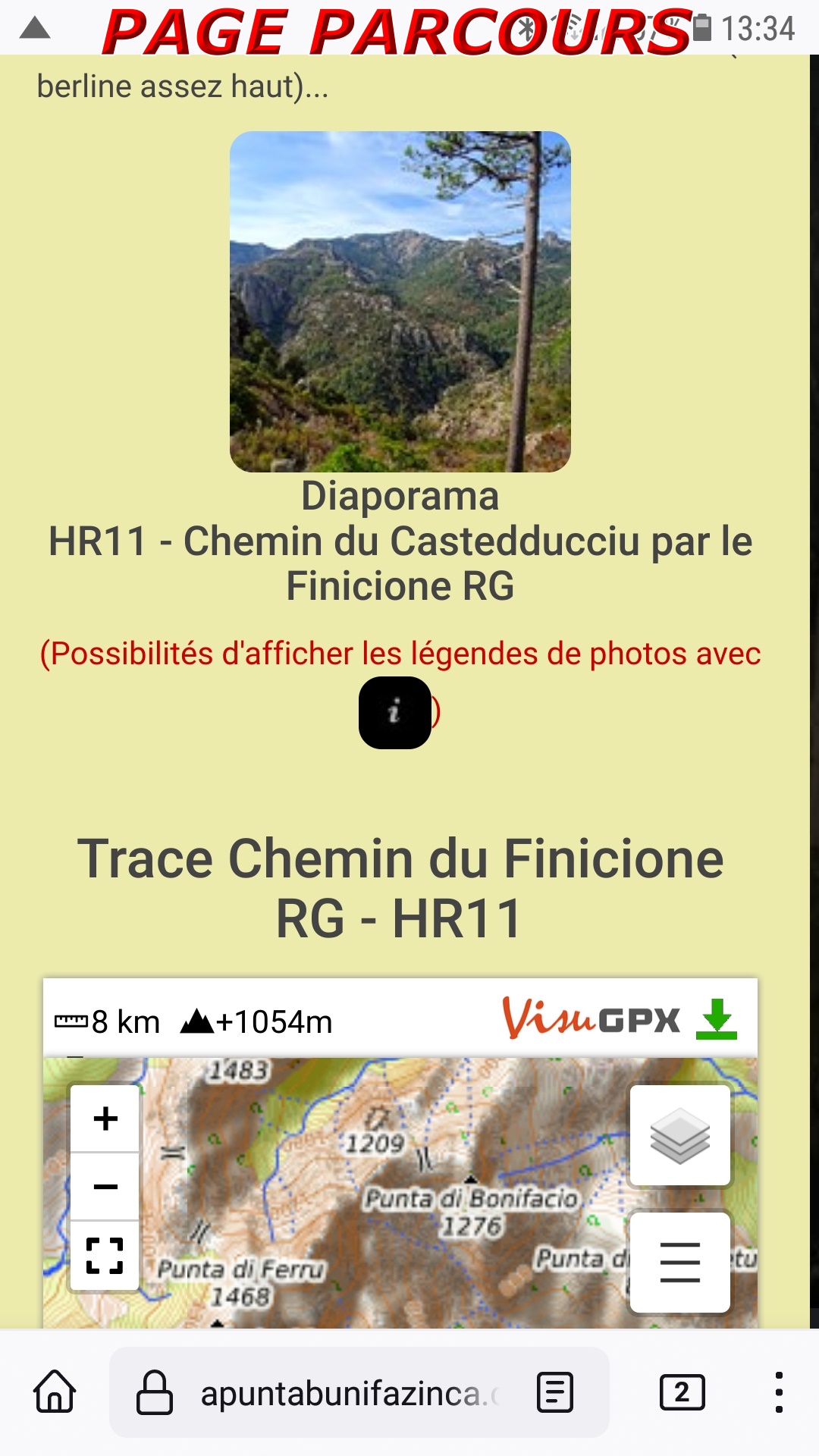The width and height of the screenshot is (819, 1456).
Task: Enable reader mode in the browser
Action: pyautogui.click(x=555, y=1392)
